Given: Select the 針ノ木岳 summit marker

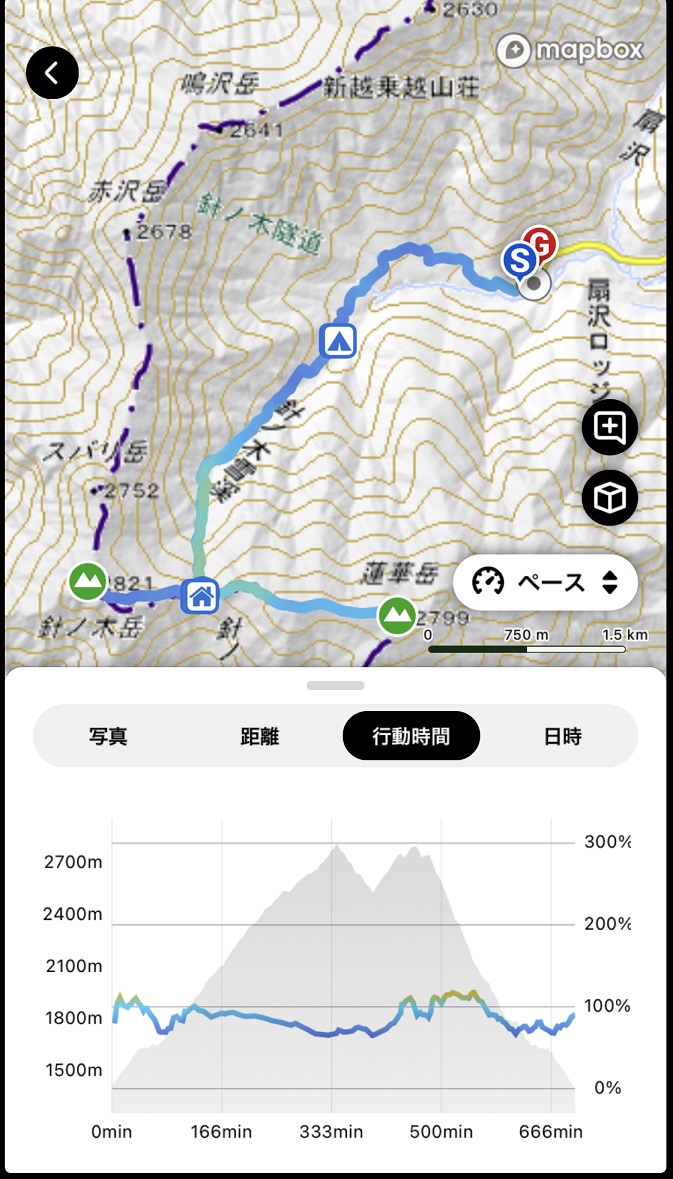Looking at the screenshot, I should 88,582.
